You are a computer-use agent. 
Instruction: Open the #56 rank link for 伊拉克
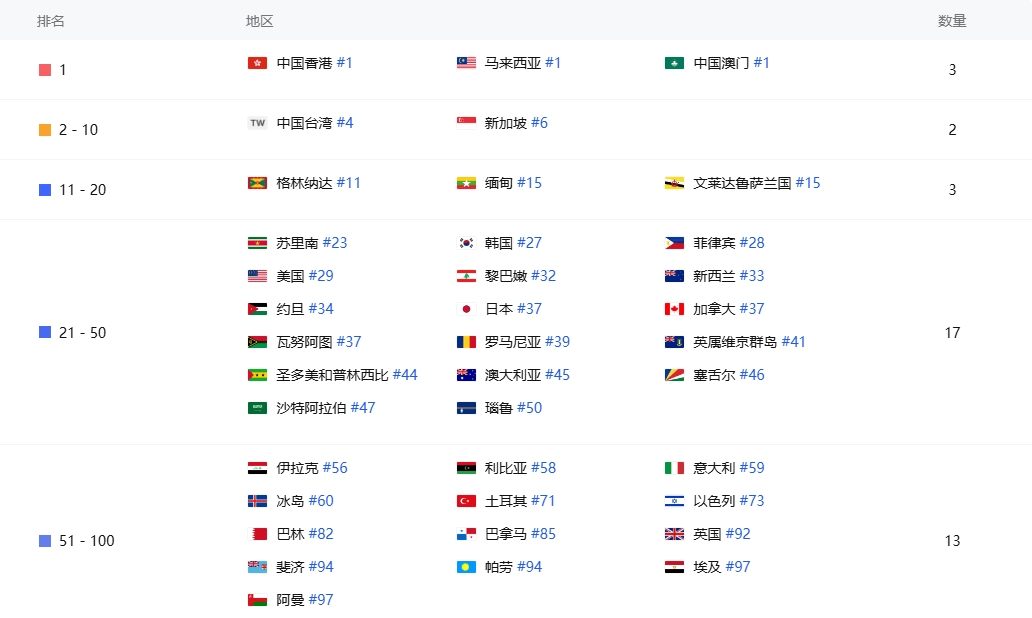tap(334, 468)
